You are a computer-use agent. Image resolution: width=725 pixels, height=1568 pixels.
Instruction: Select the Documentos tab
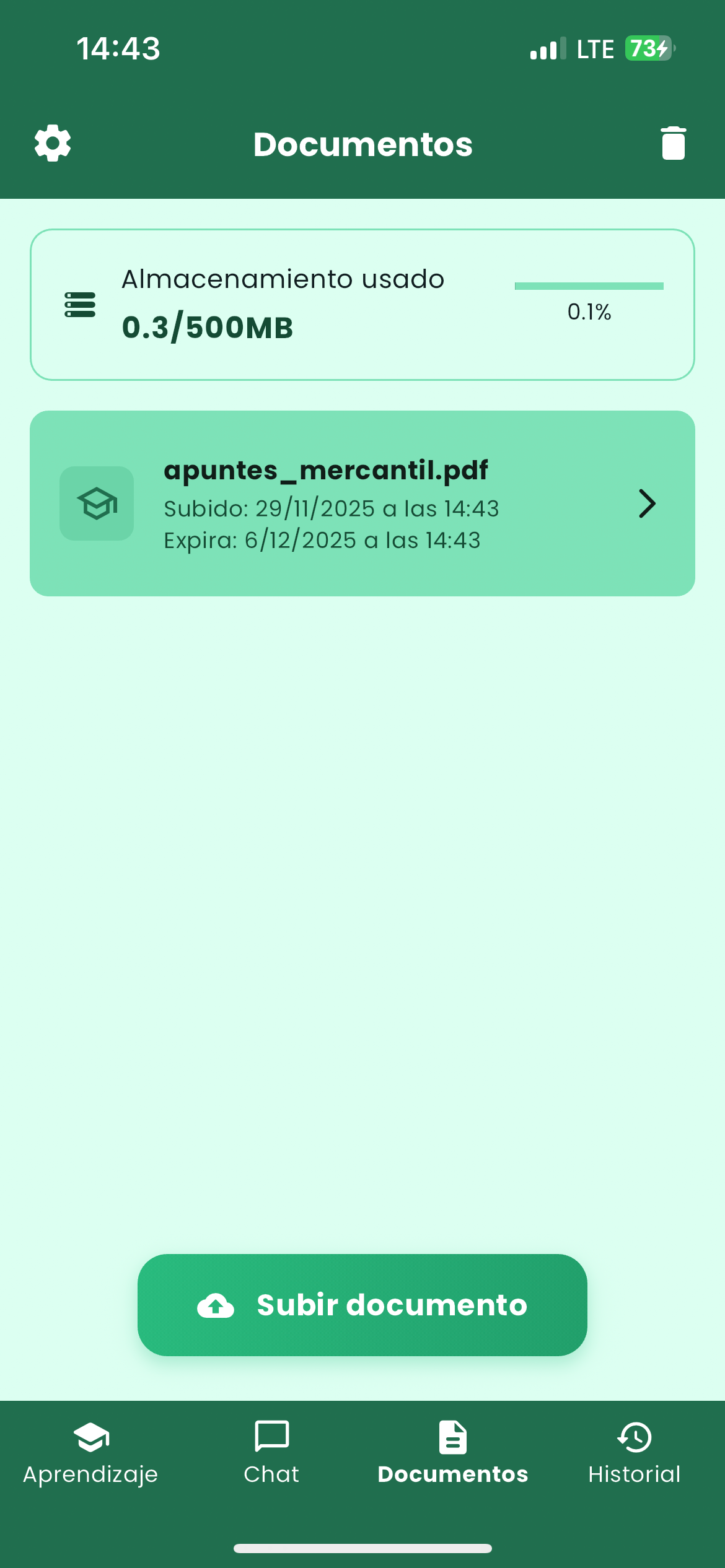click(x=452, y=1453)
